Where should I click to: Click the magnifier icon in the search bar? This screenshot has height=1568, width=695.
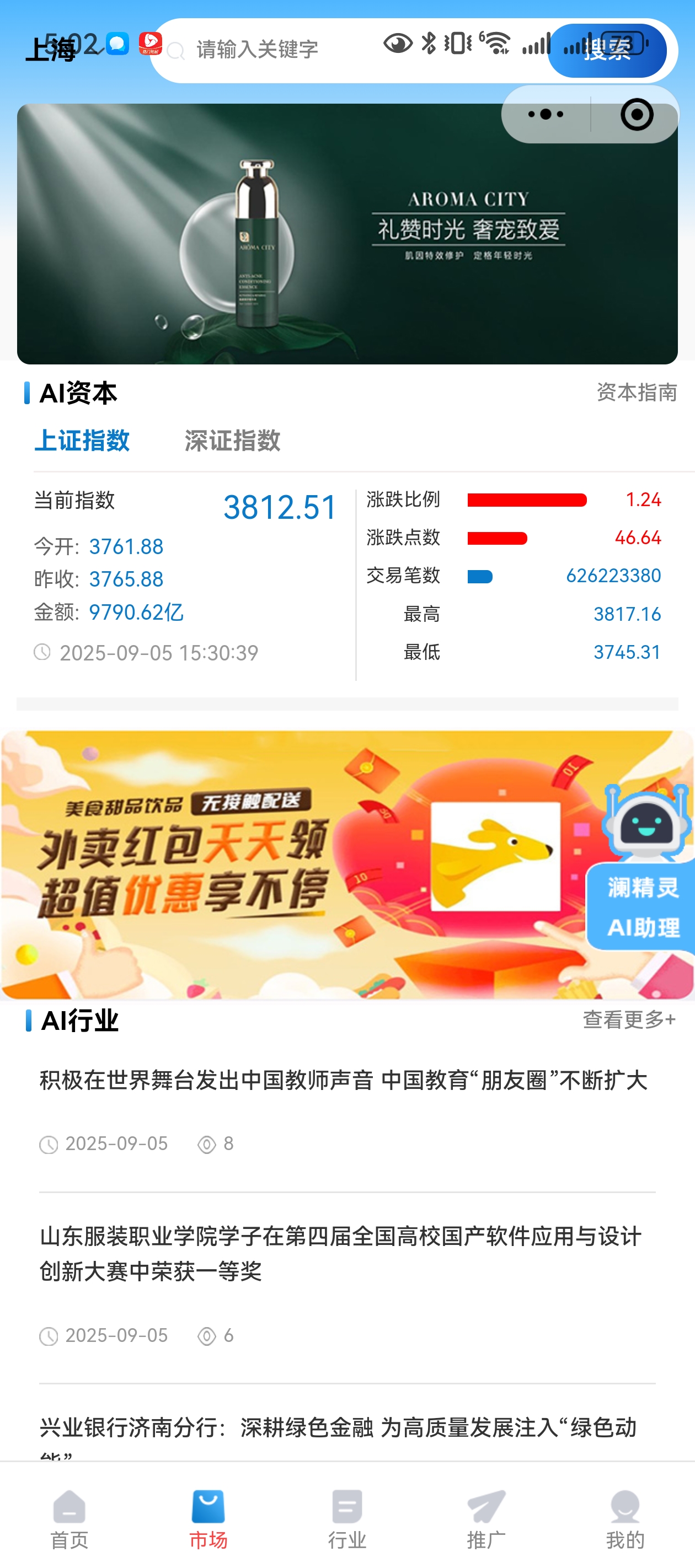tap(177, 51)
